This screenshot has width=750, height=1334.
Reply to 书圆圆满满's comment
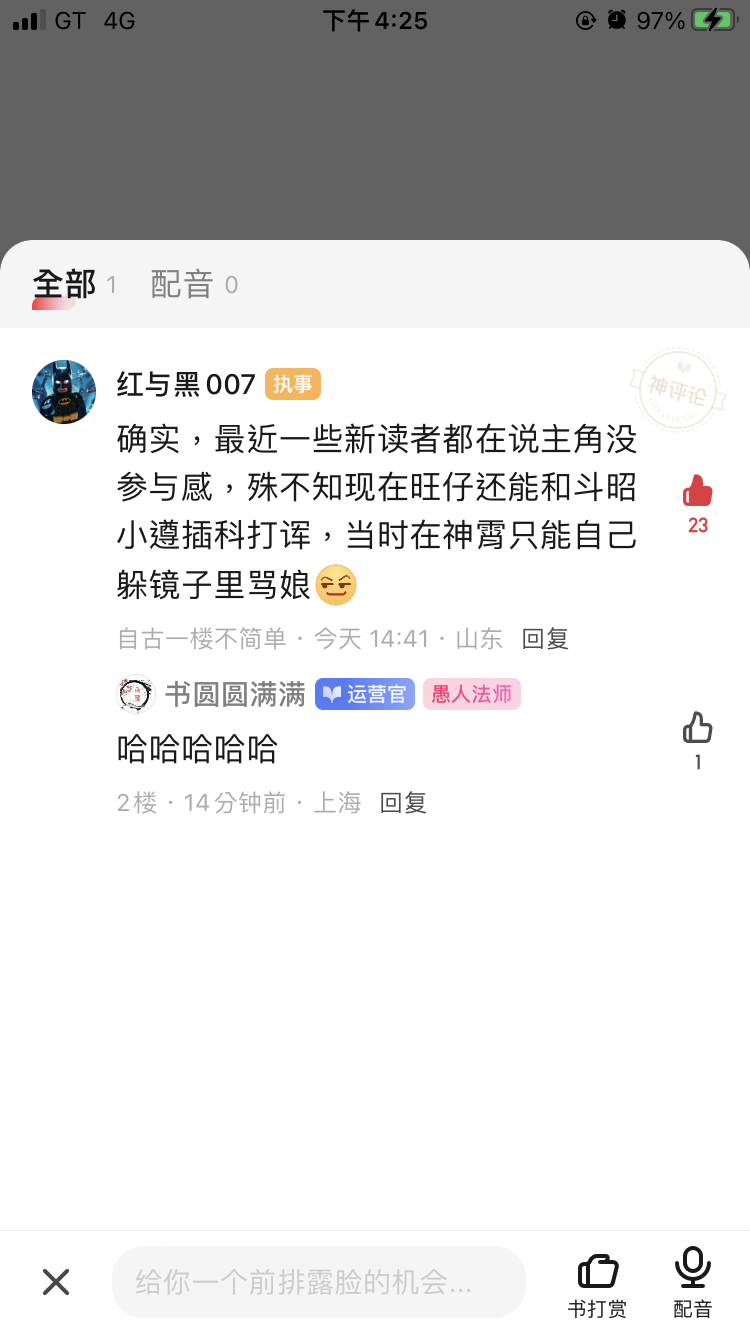pyautogui.click(x=403, y=803)
